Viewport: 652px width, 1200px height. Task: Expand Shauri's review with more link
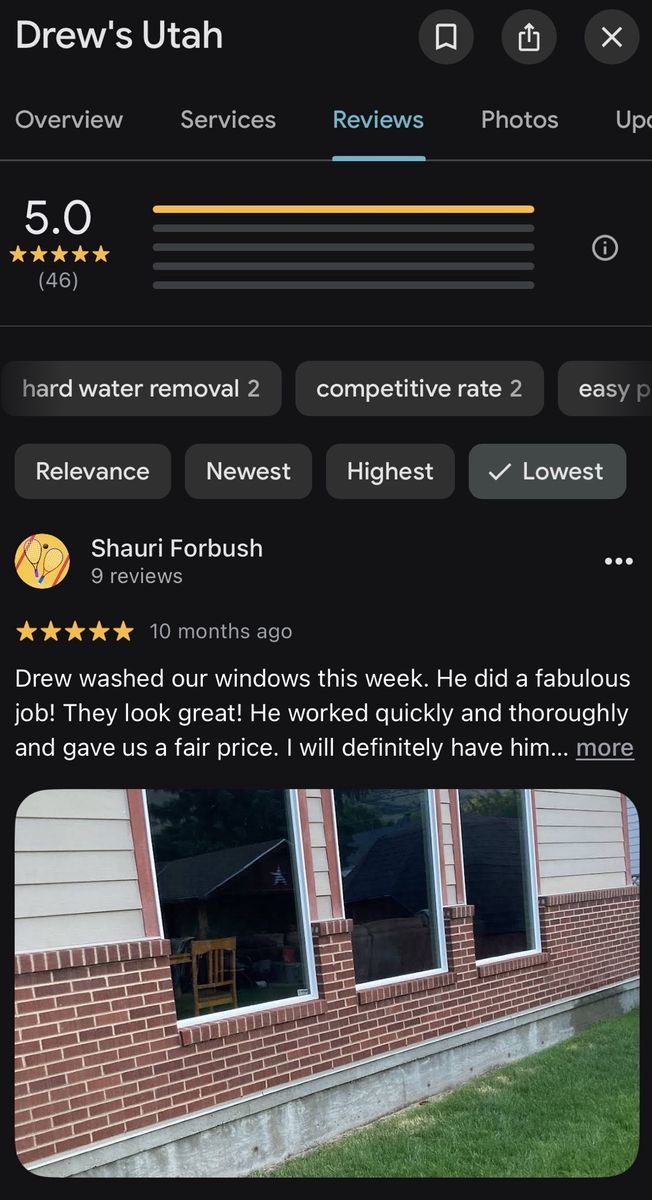(x=604, y=748)
